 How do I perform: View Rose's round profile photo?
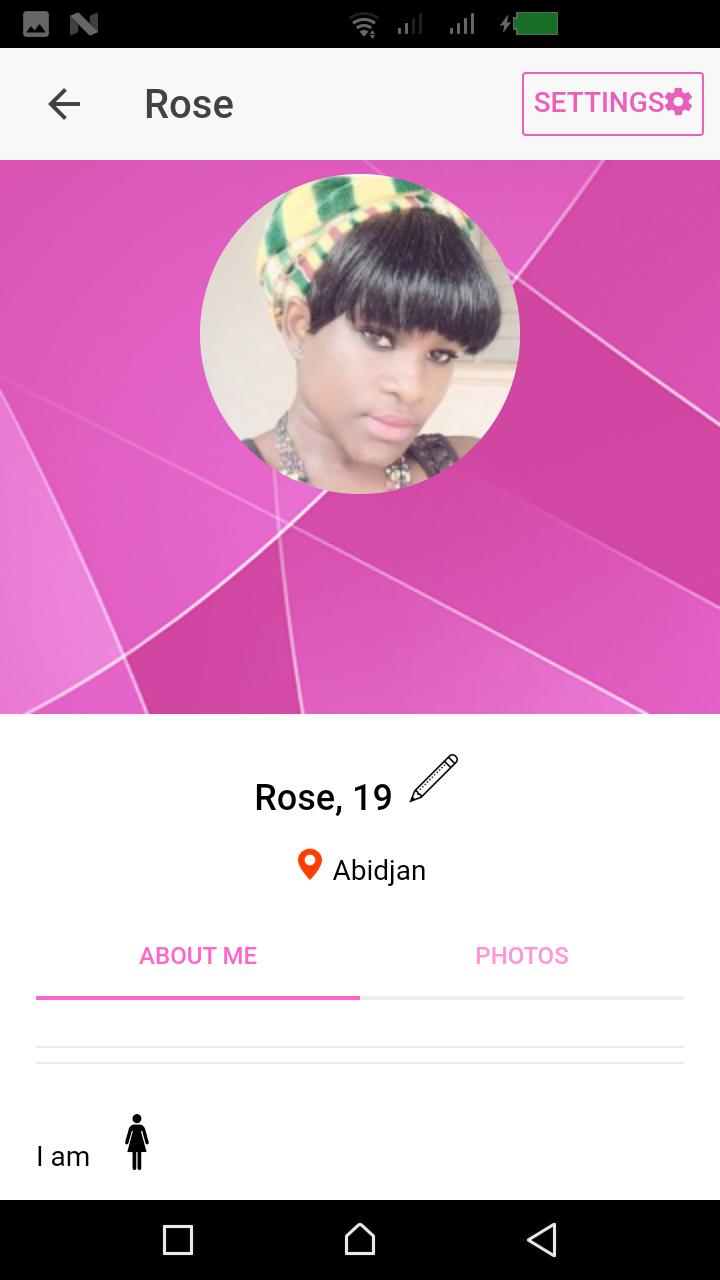pyautogui.click(x=360, y=334)
